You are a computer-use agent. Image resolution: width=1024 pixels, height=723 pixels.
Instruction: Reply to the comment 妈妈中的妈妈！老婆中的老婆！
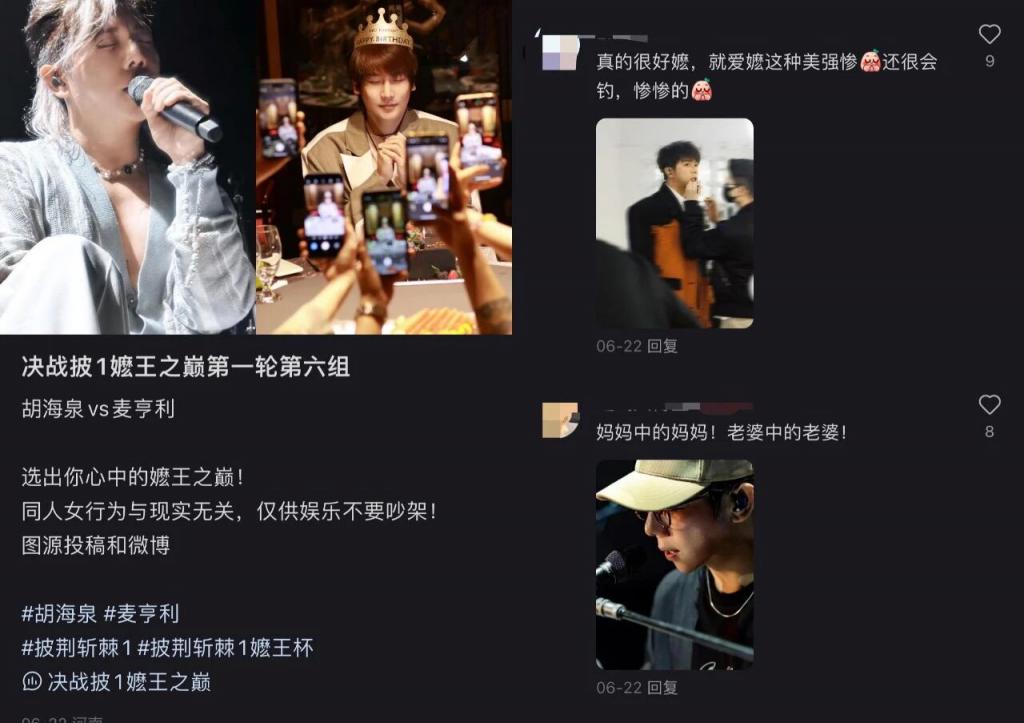click(x=662, y=688)
